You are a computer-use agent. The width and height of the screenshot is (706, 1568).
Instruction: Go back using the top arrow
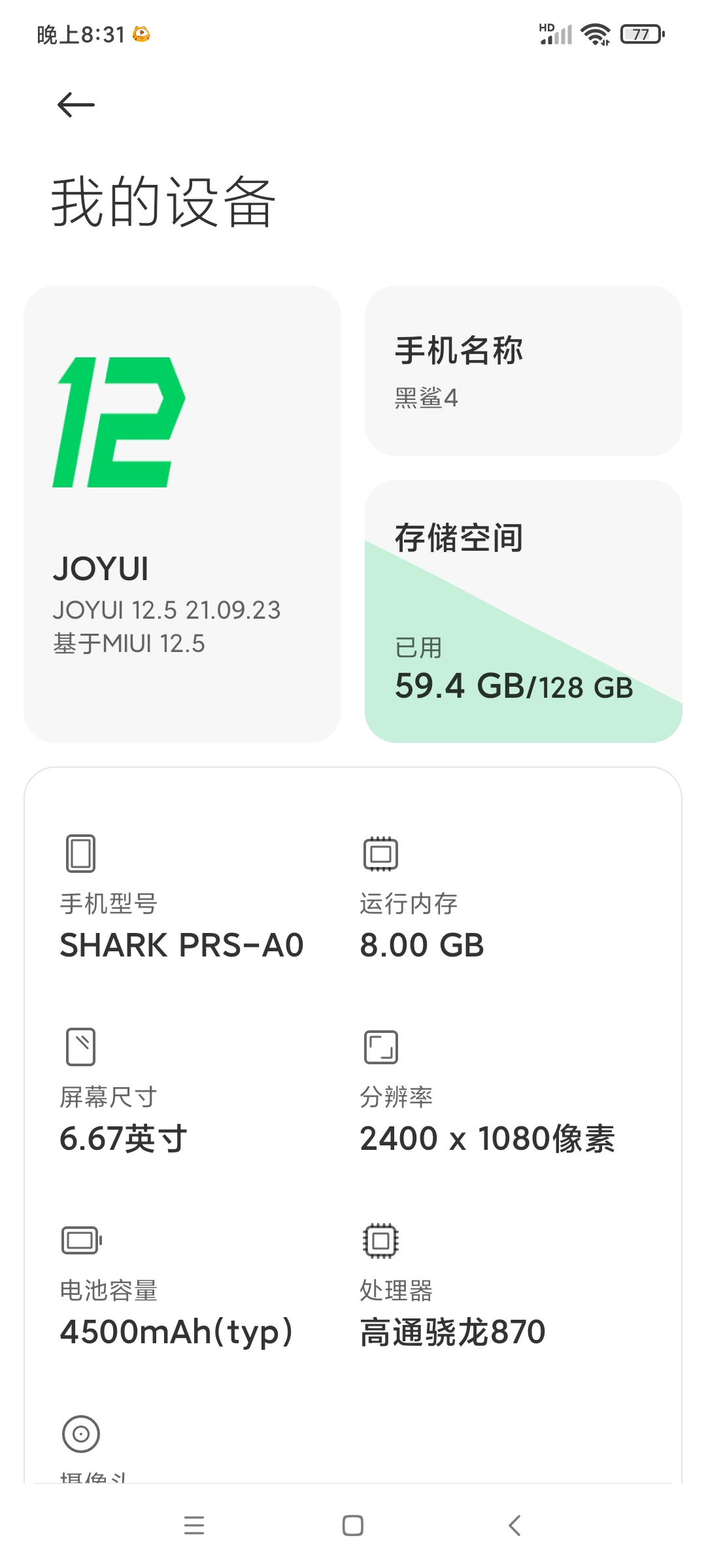[x=76, y=105]
